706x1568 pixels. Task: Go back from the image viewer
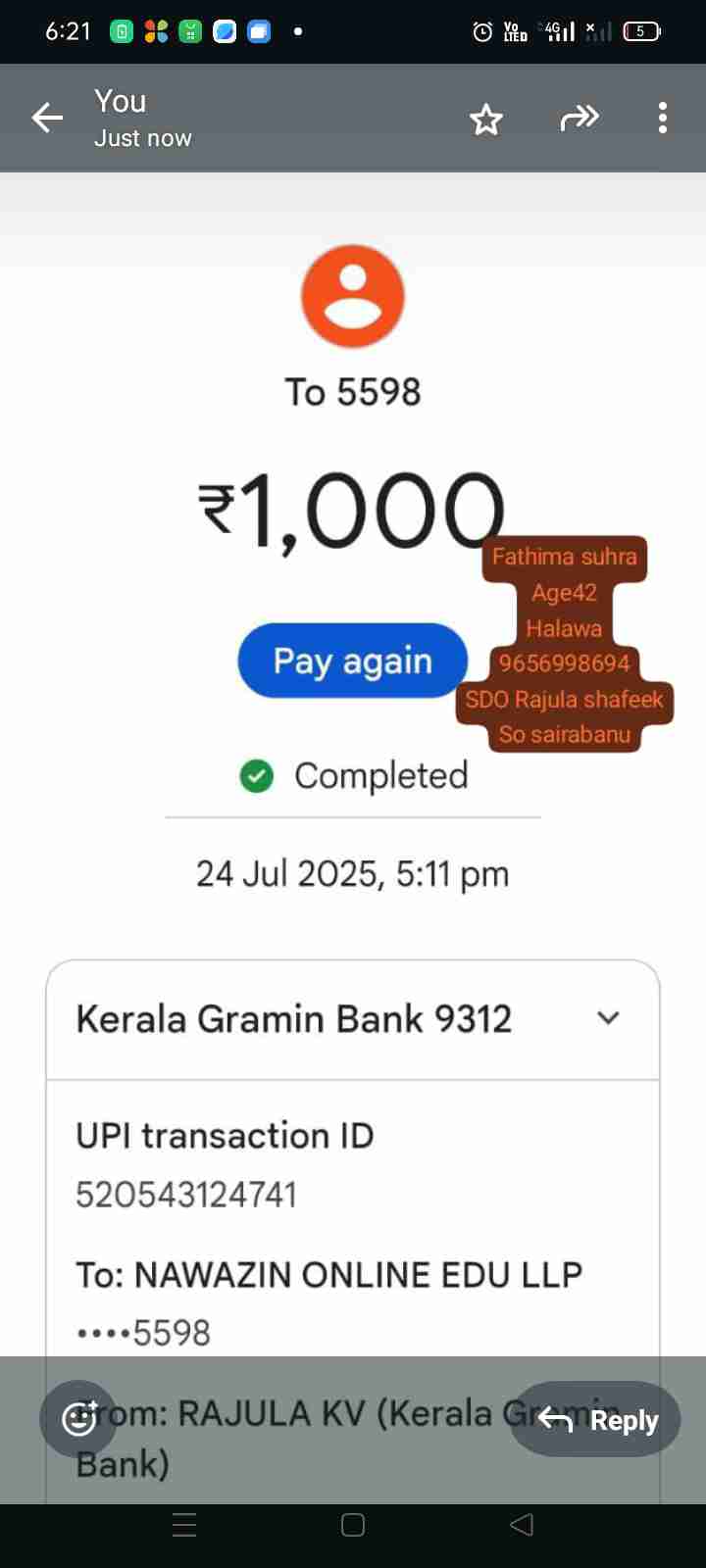[47, 119]
